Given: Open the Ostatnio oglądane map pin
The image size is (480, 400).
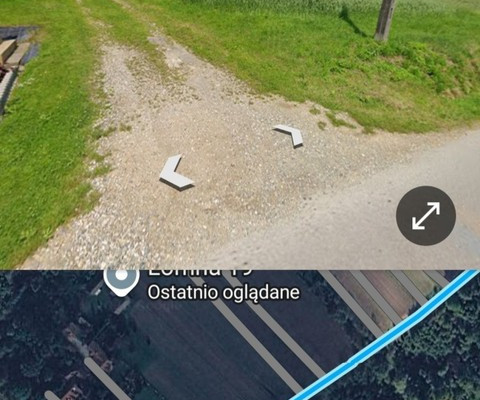Looking at the screenshot, I should coord(121,282).
